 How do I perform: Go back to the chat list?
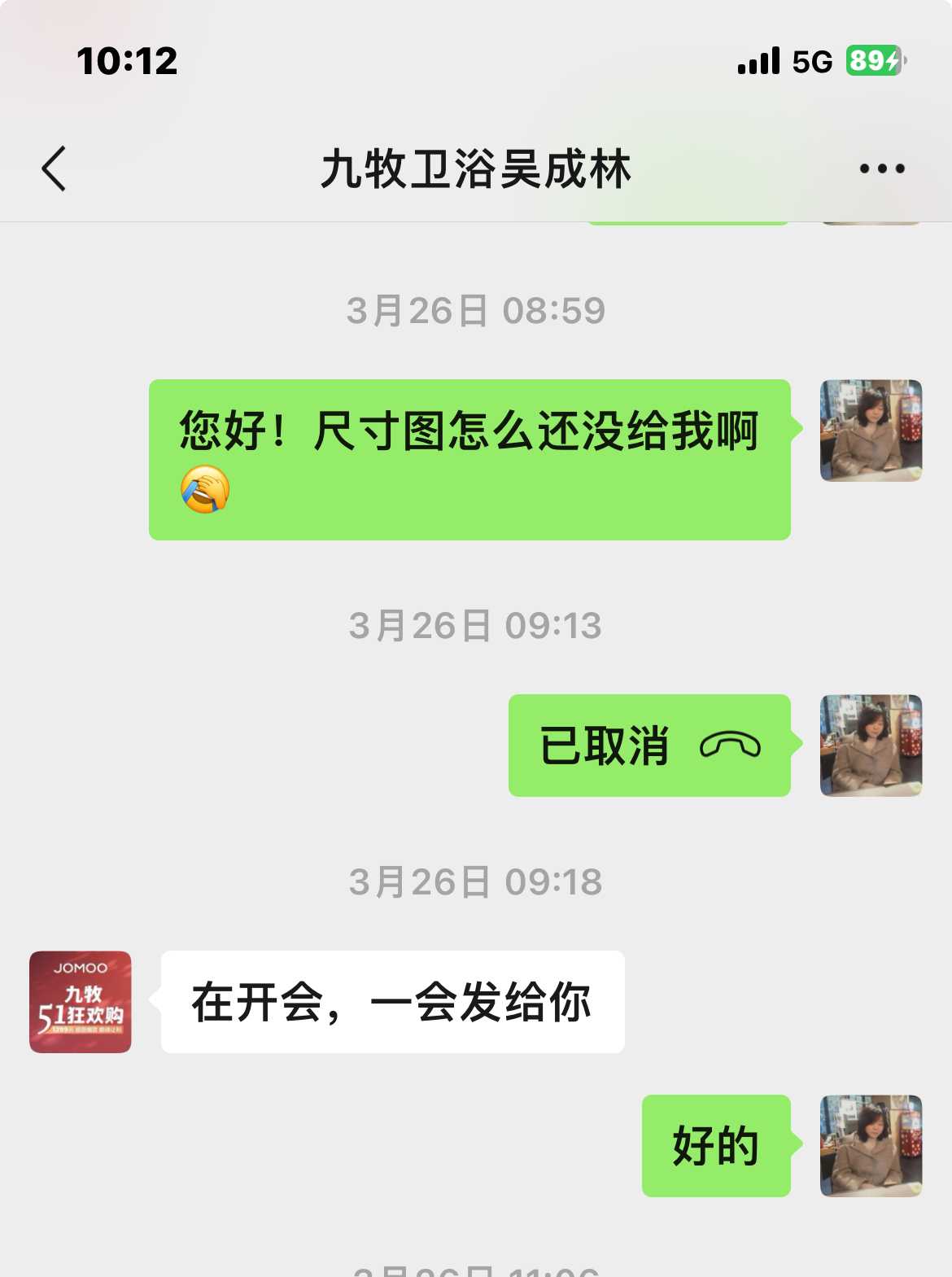[54, 169]
